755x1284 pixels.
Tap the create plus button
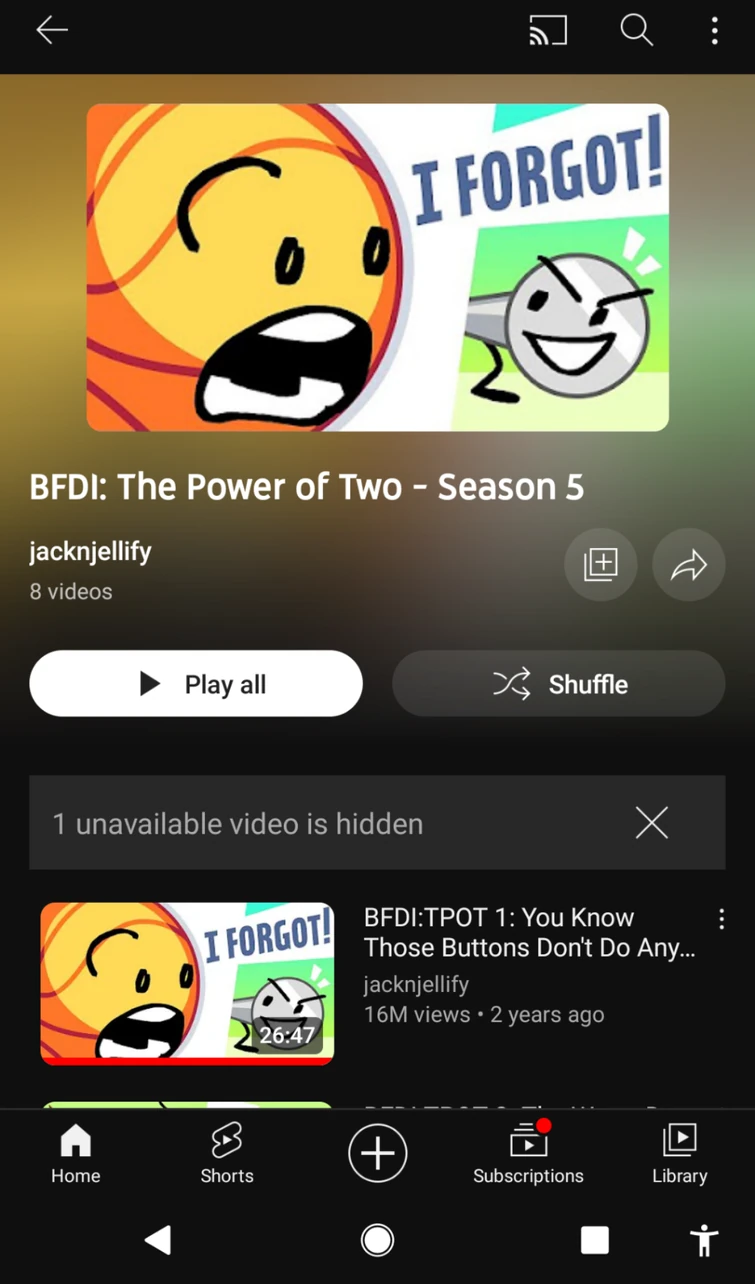(377, 1153)
